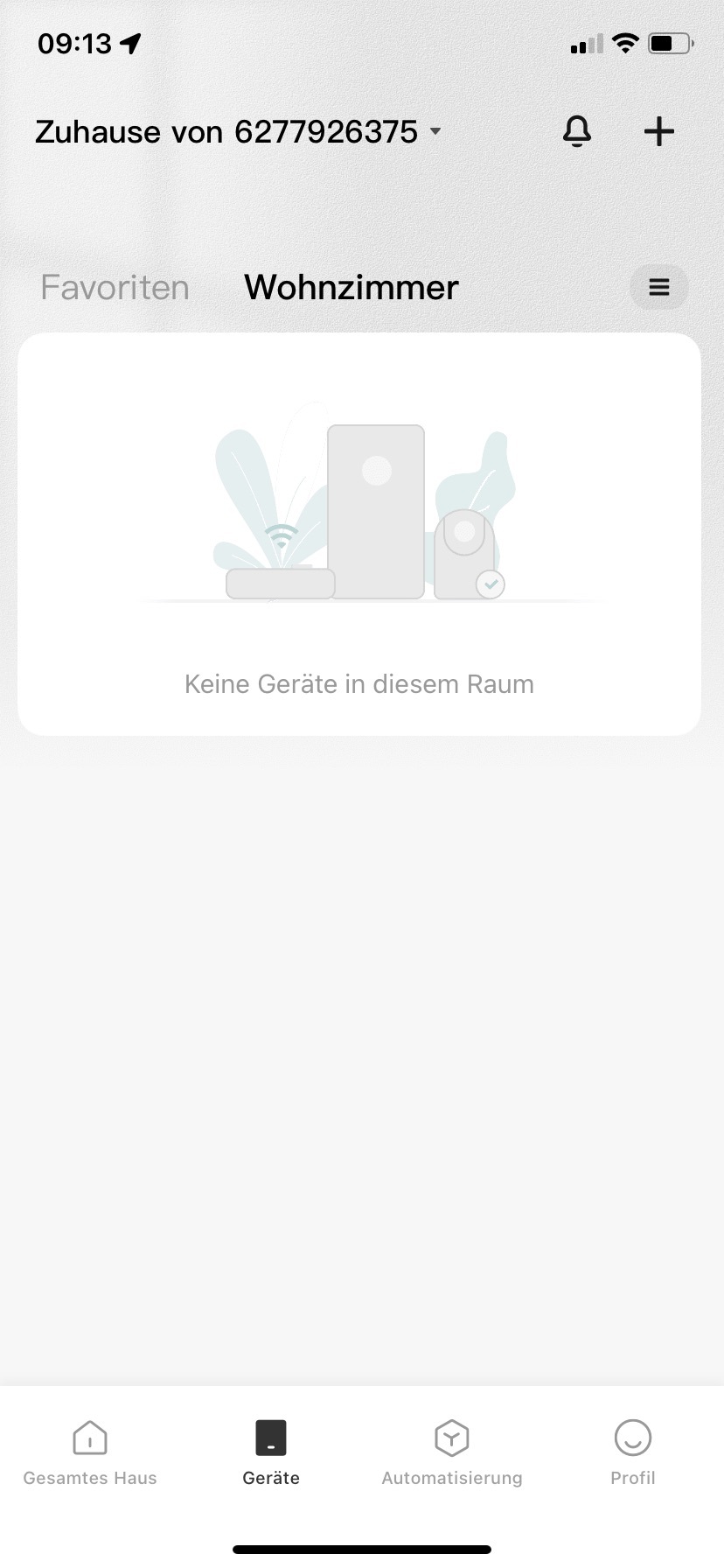Screen dimensions: 724x1568
Task: Open the Geräte tab
Action: coord(271,1453)
